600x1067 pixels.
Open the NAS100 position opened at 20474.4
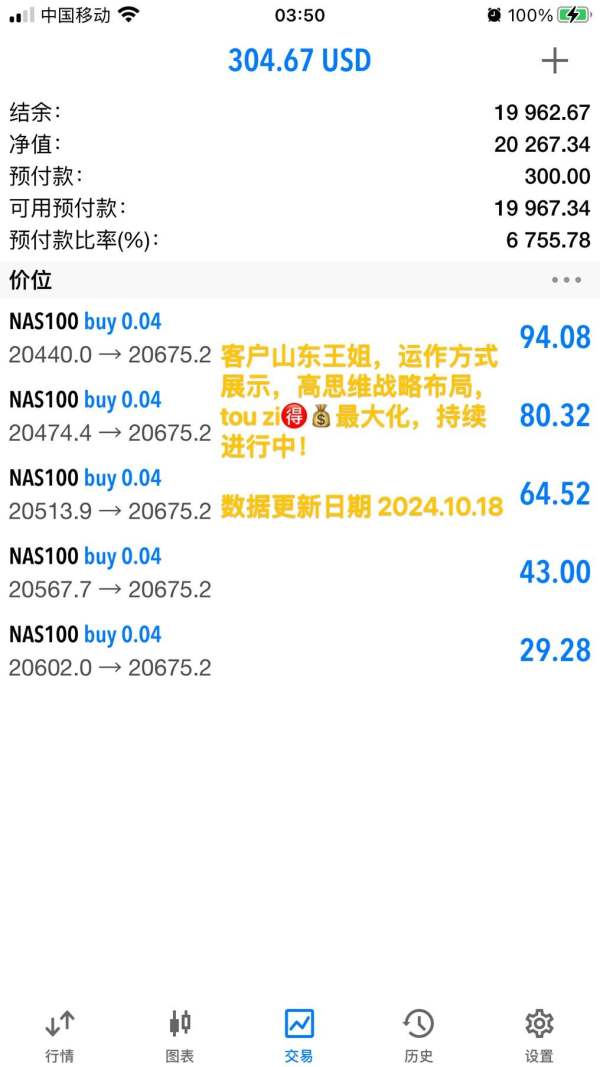pos(300,416)
